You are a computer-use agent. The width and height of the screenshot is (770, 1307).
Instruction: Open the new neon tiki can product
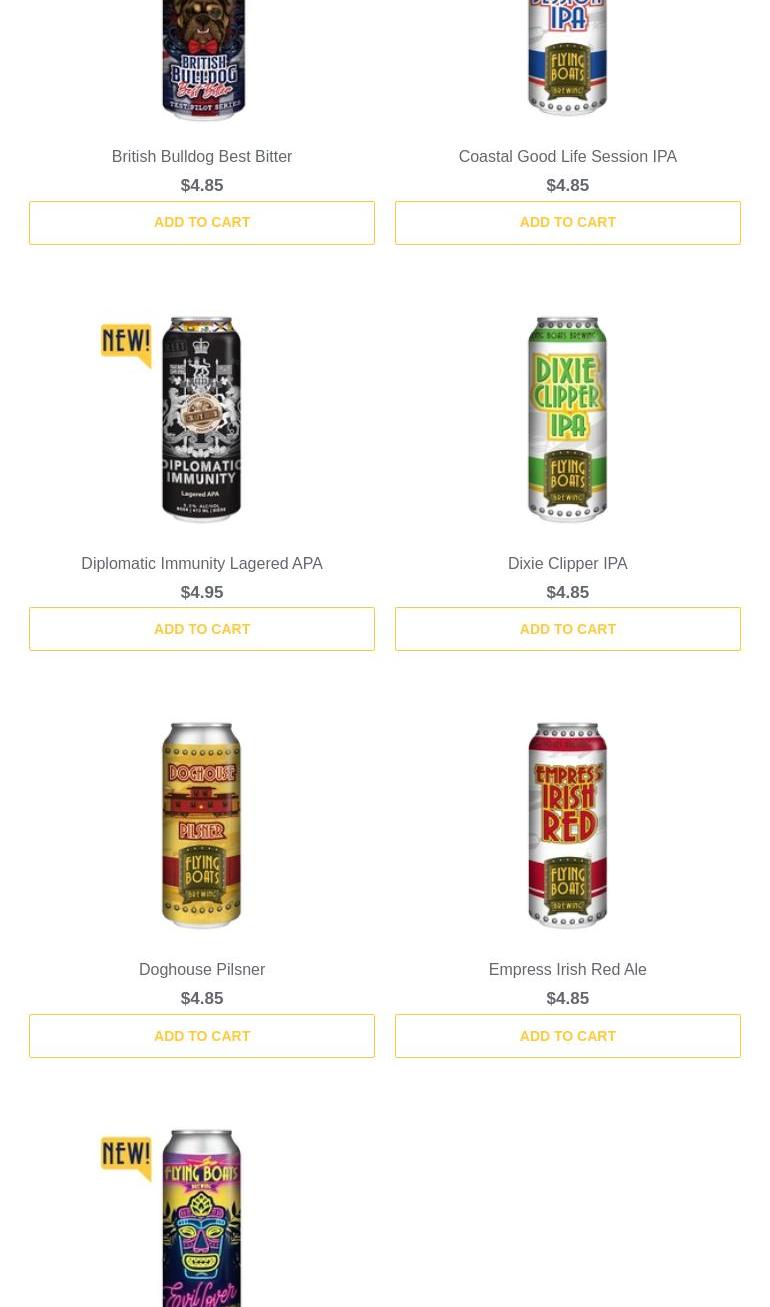202,1218
